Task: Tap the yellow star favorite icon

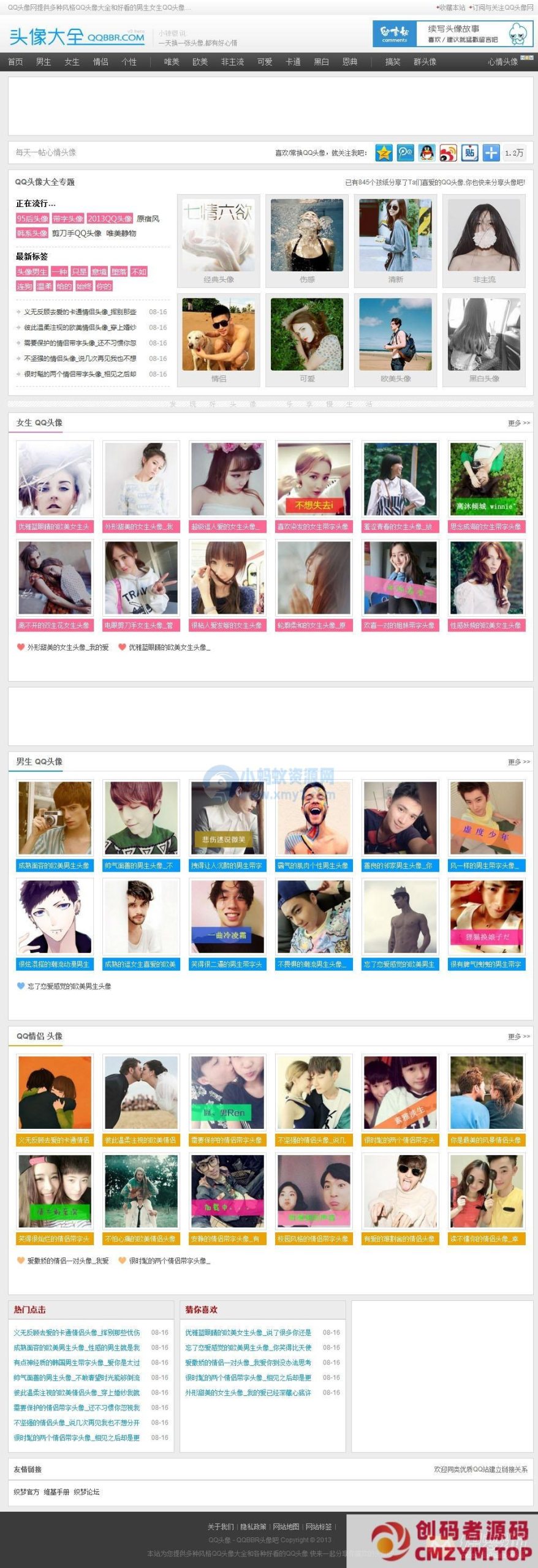Action: [384, 153]
